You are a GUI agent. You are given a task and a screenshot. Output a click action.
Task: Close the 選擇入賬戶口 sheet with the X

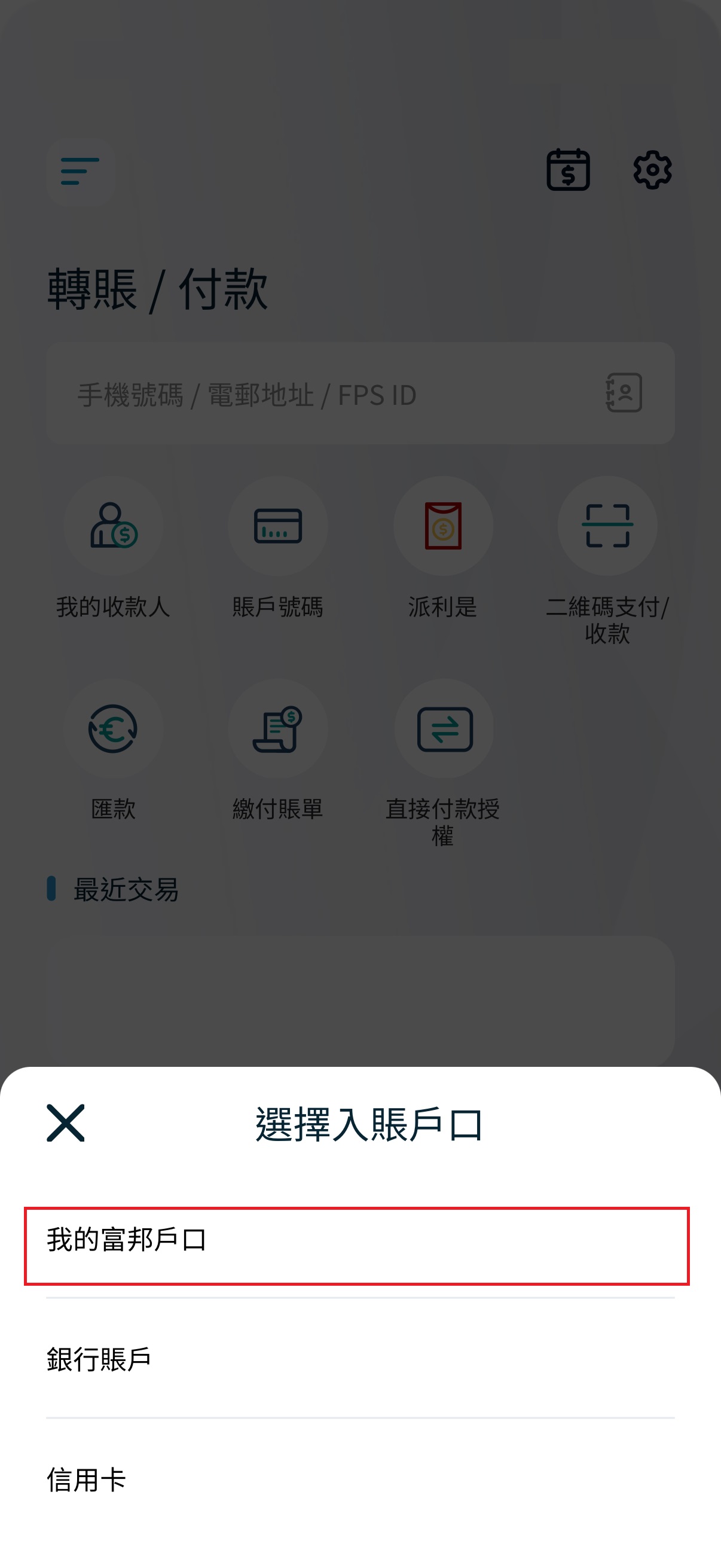[67, 1125]
